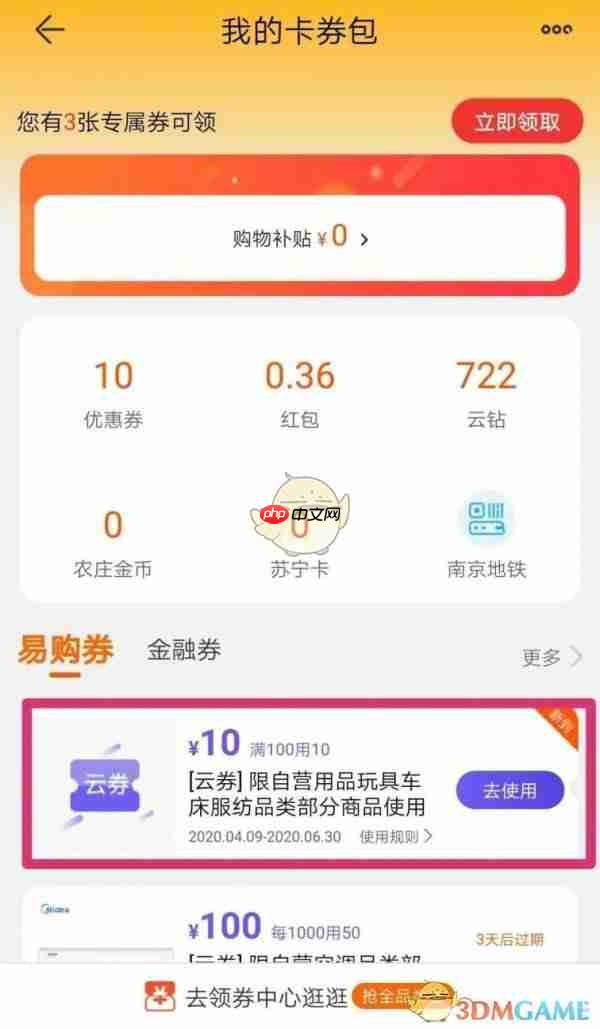Screen dimensions: 600x1029
Task: Open the three-dot overflow menu
Action: coord(556,30)
